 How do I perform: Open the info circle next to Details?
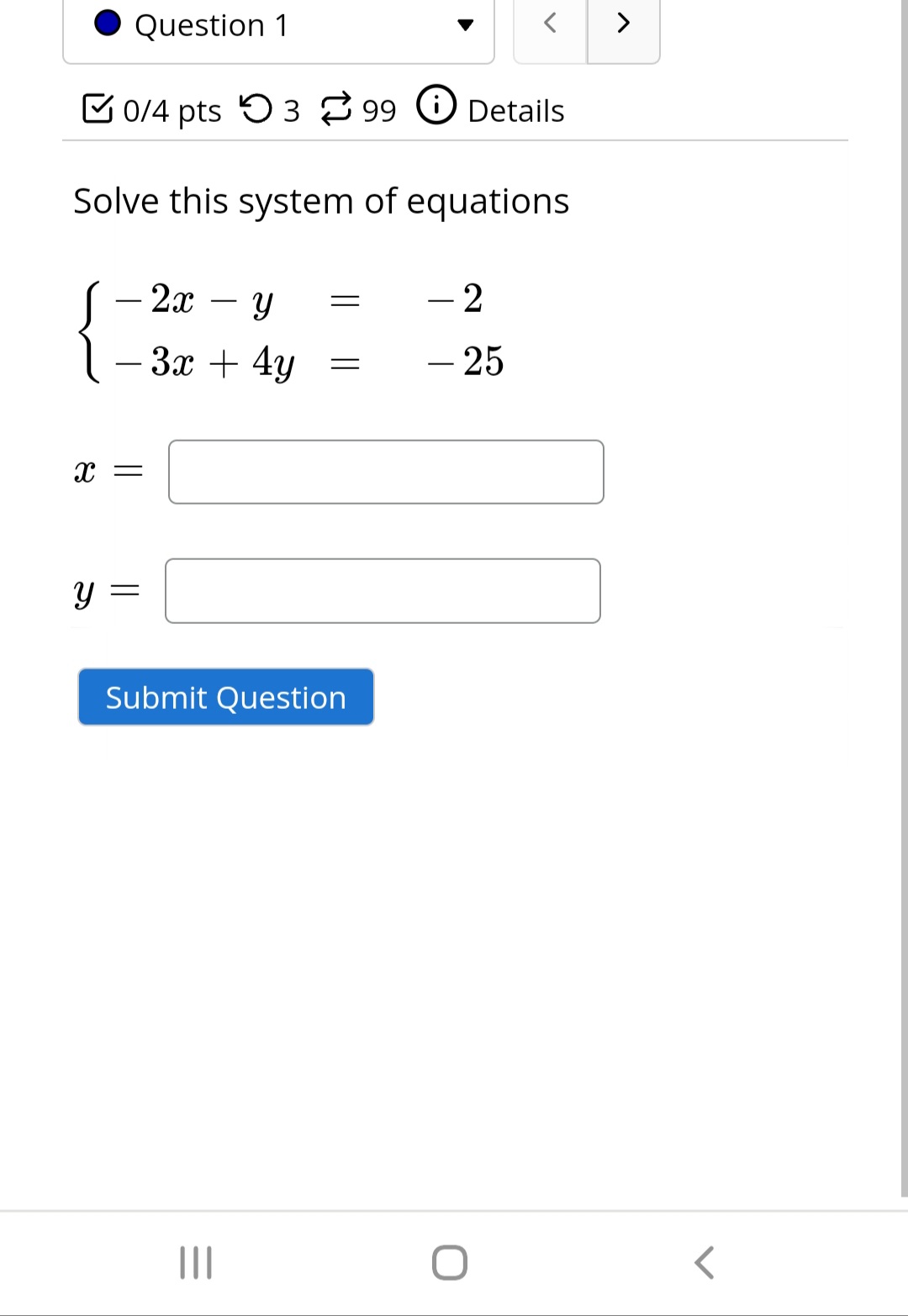click(x=436, y=106)
